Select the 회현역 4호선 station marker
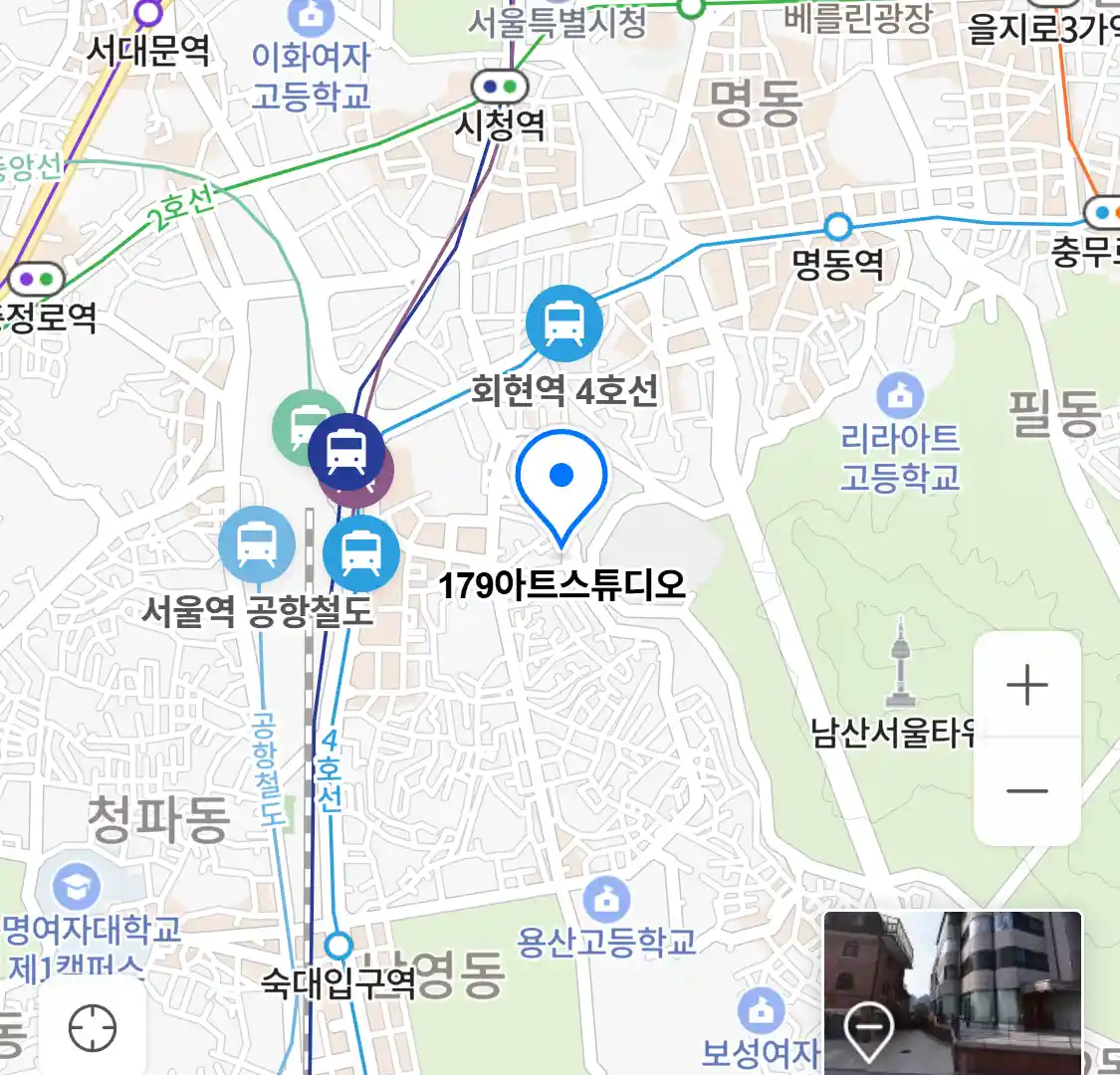 [x=563, y=323]
